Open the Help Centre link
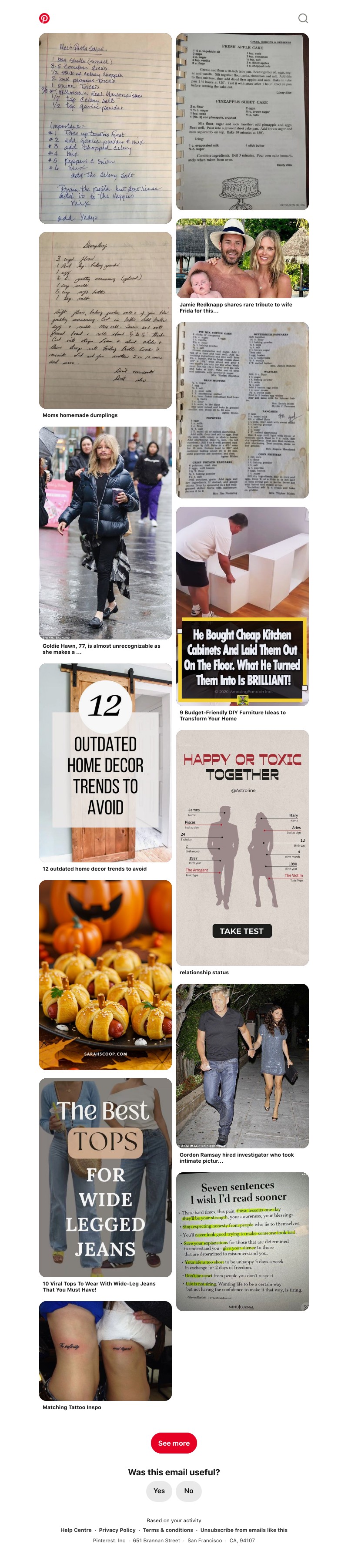The height and width of the screenshot is (1568, 348). [76, 1530]
